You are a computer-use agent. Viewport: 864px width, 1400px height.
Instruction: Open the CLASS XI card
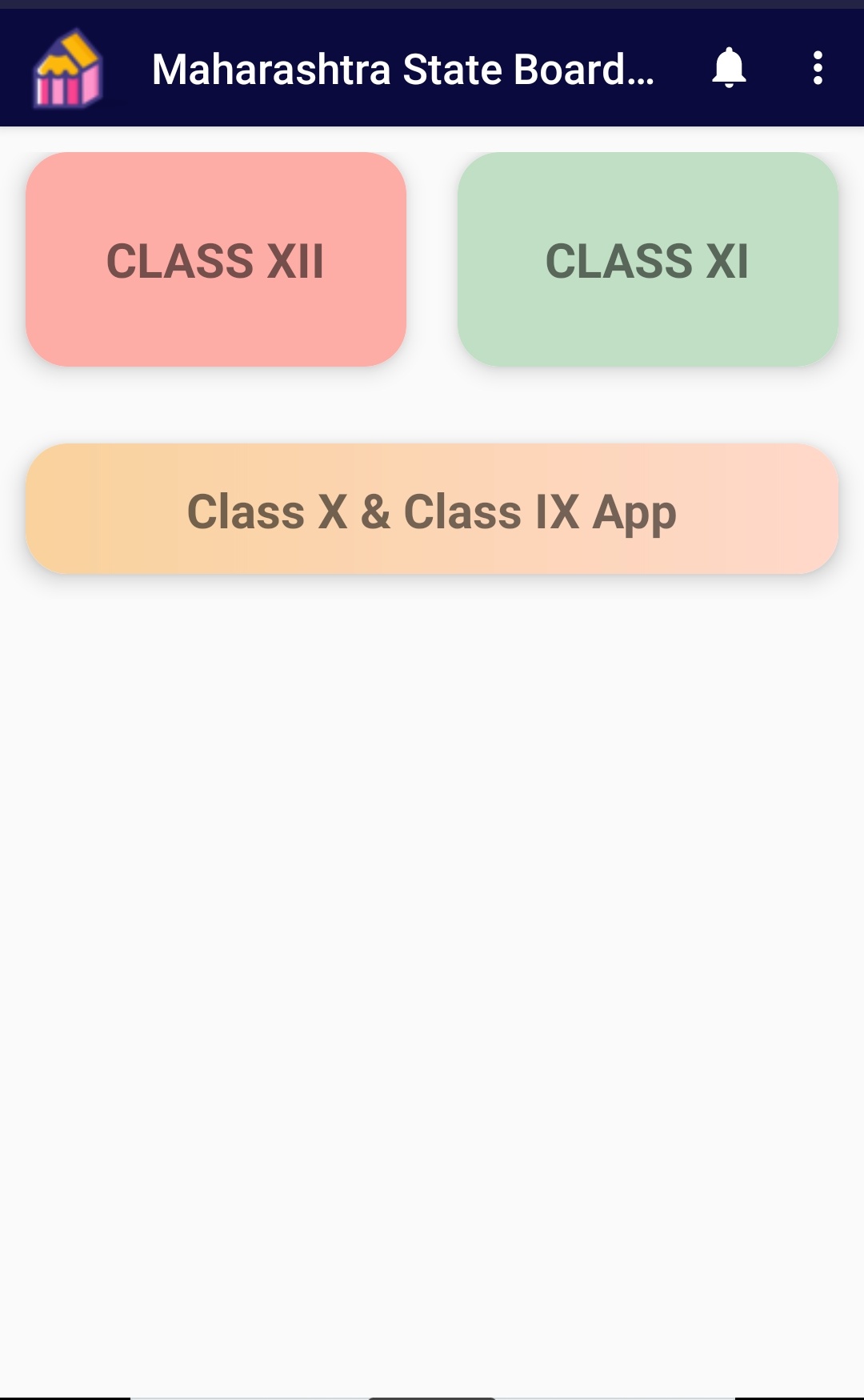[648, 259]
